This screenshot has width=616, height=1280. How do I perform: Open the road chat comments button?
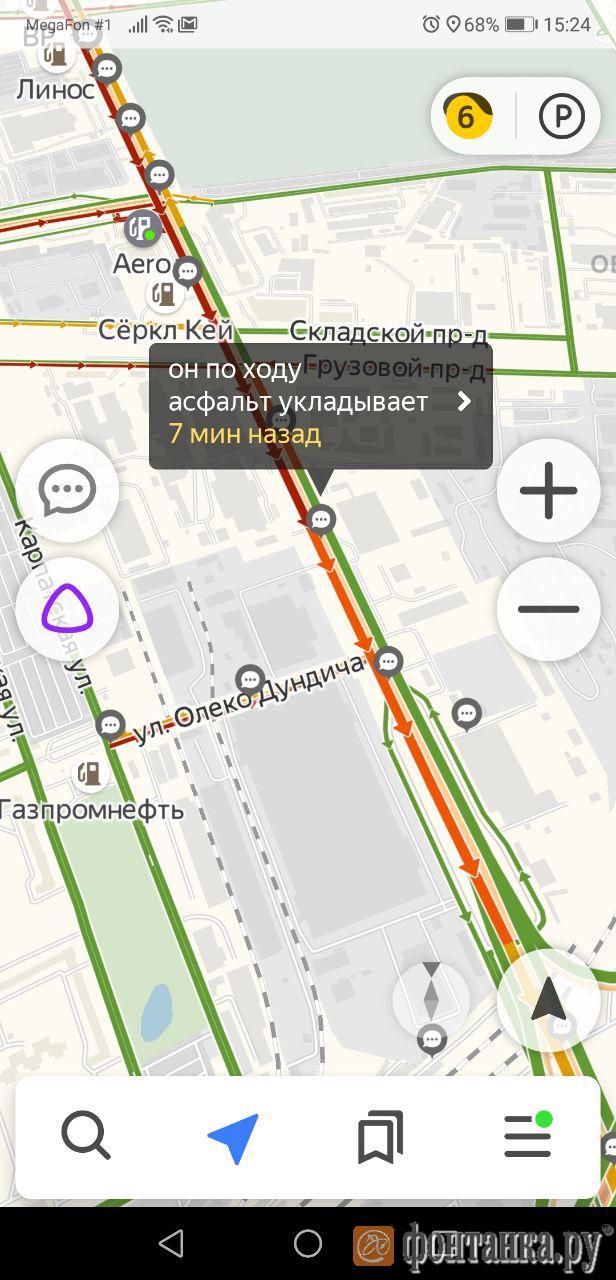[67, 490]
